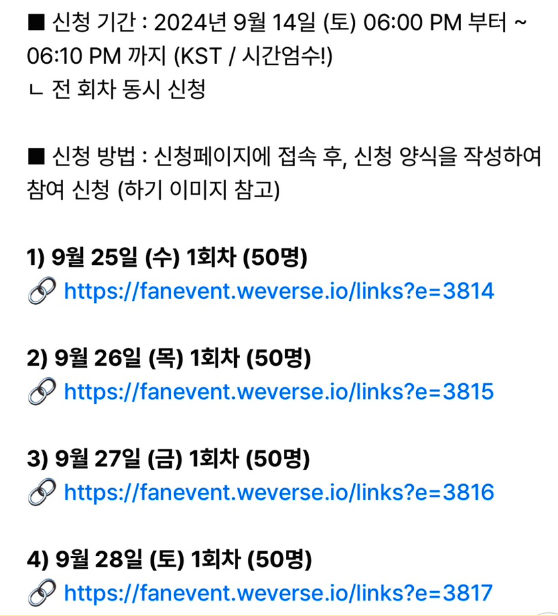Open the September 25 application link ending 3814
This screenshot has height=616, width=558.
click(x=279, y=292)
